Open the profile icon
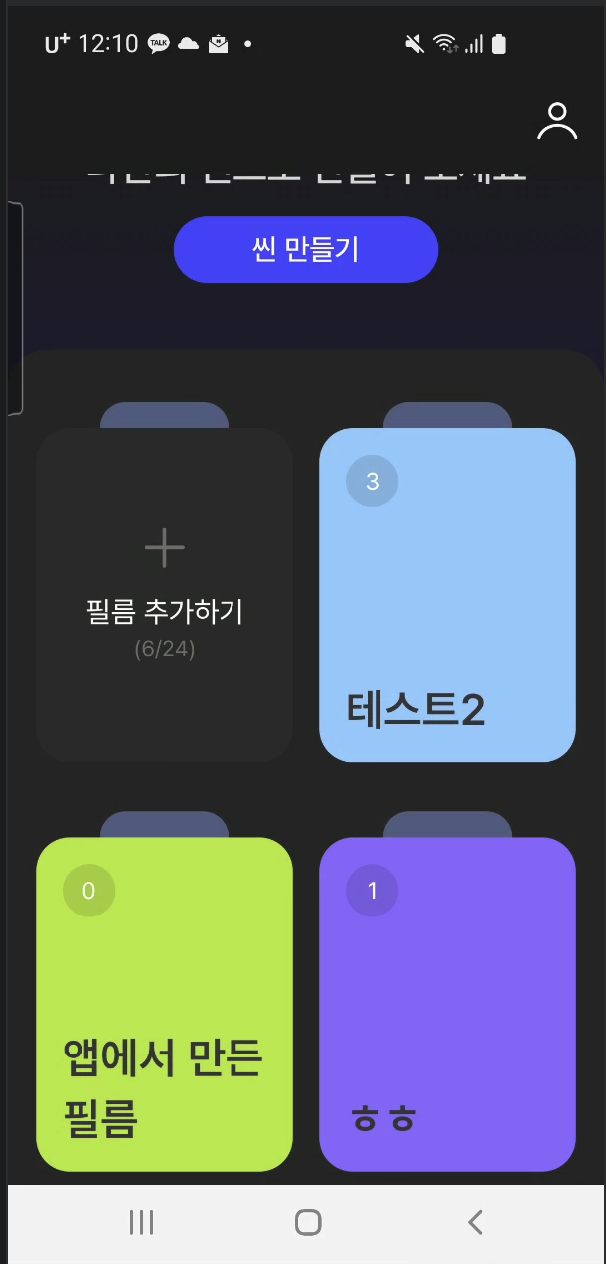This screenshot has width=606, height=1264. coord(557,121)
